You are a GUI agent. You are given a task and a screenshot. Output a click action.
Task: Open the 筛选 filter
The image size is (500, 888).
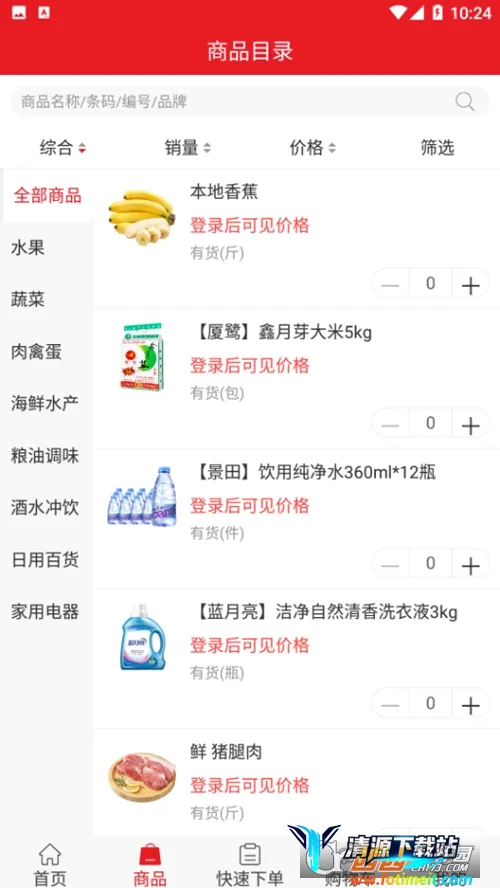pos(437,148)
